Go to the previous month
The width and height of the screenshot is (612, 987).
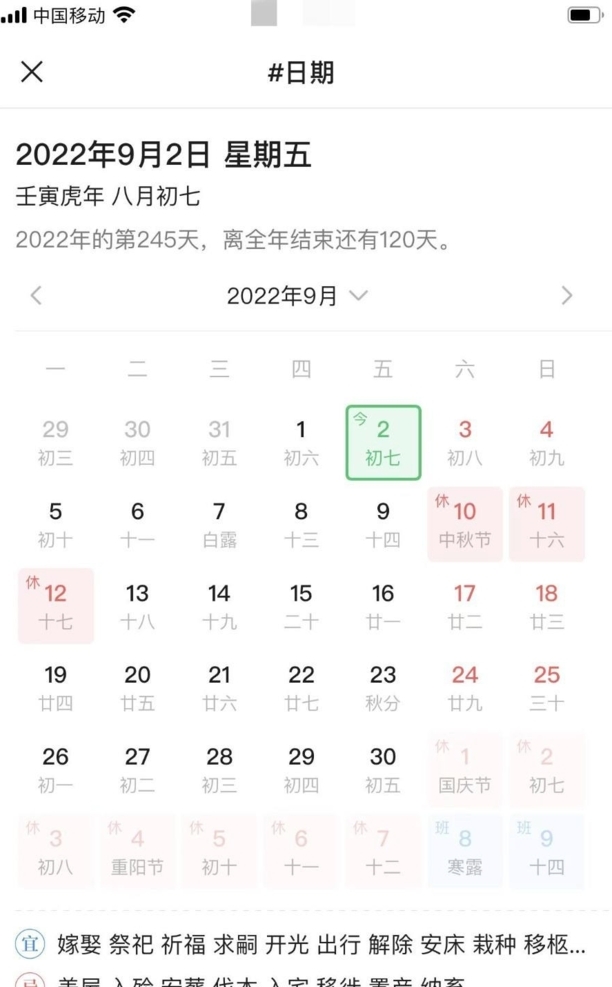point(36,295)
